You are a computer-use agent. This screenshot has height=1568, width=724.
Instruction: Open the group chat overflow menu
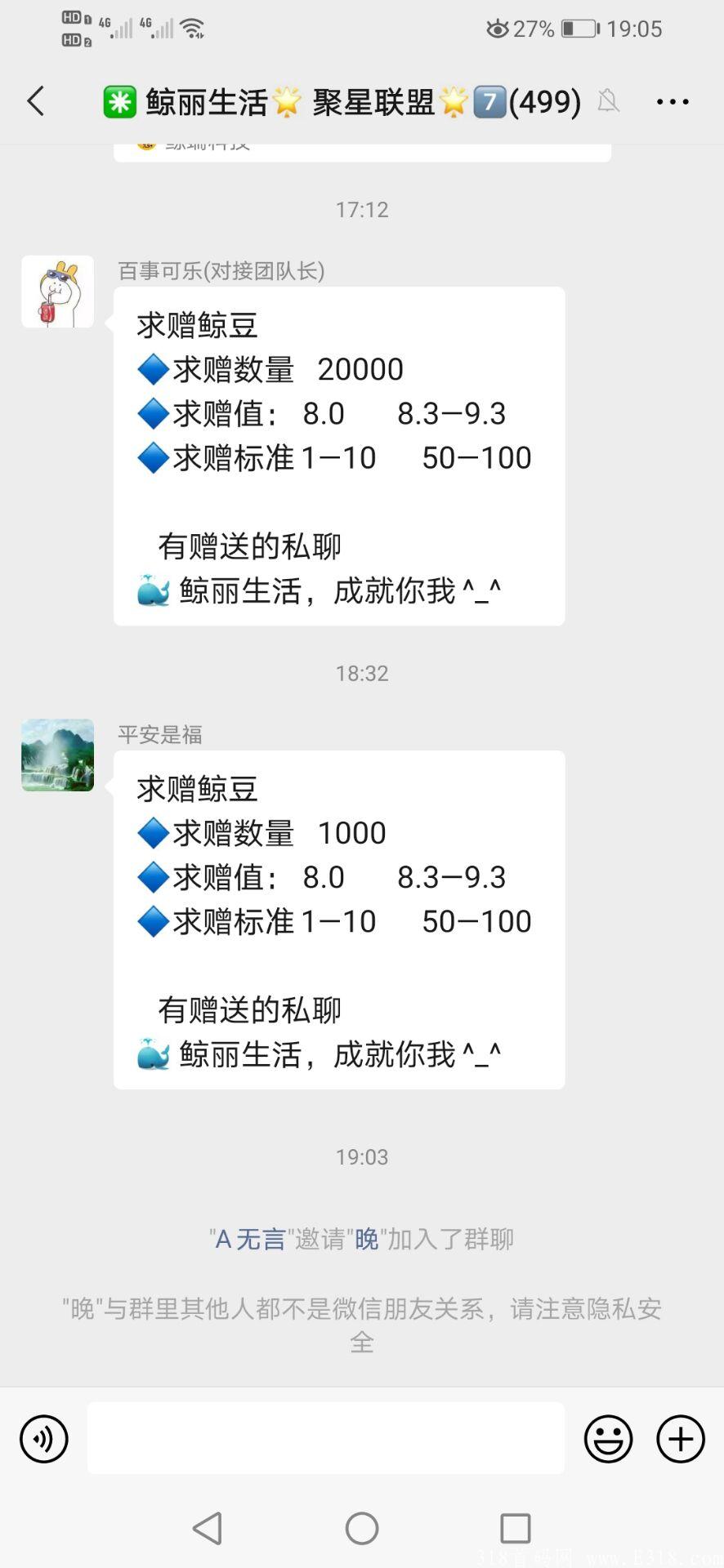coord(672,102)
